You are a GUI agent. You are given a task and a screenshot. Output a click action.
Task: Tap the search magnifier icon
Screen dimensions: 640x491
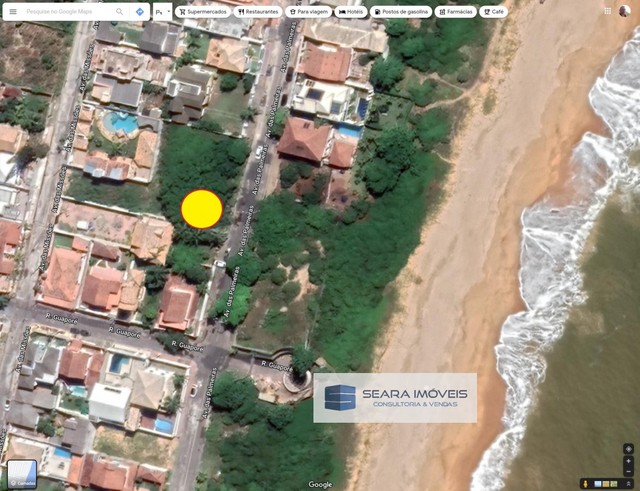(x=120, y=12)
